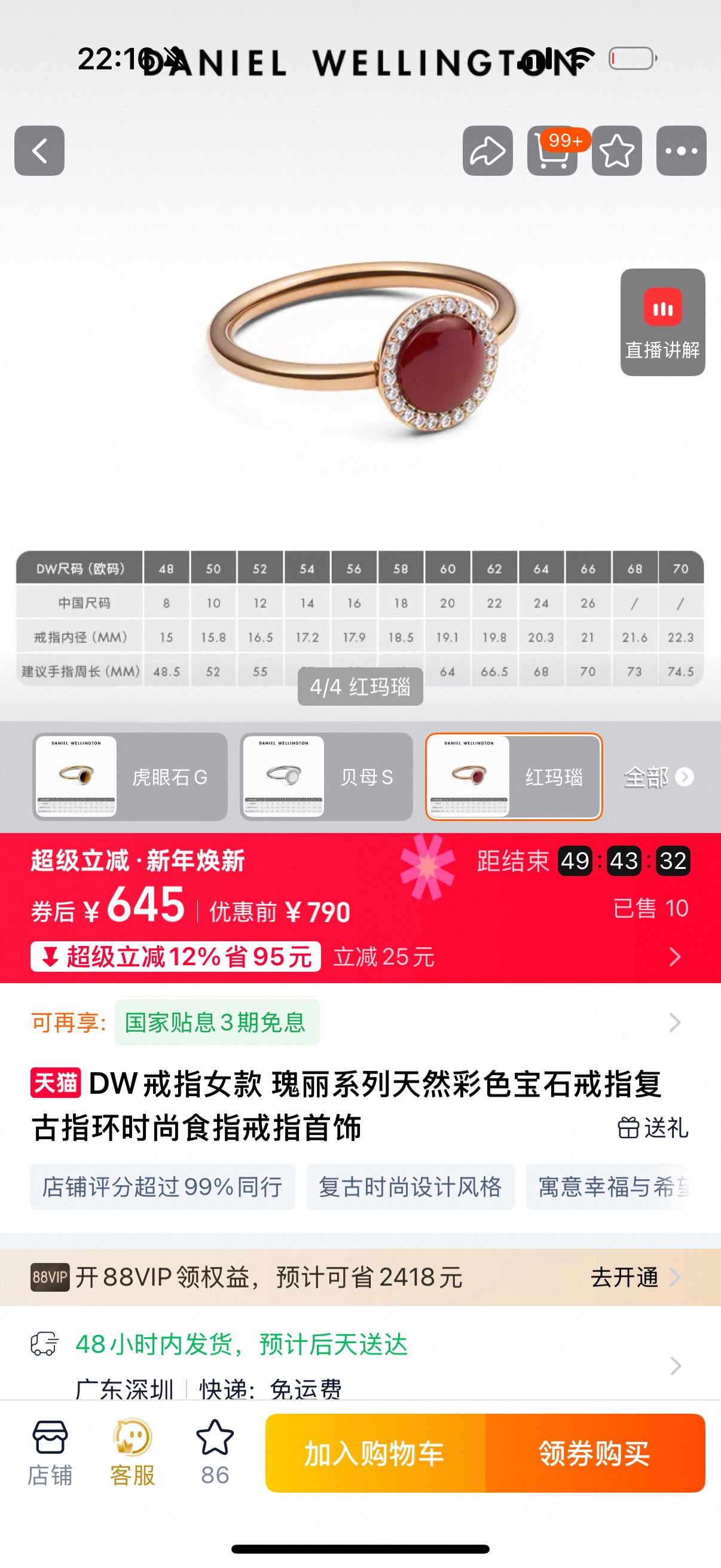Add product to favorites via top star
The width and height of the screenshot is (721, 1568).
[x=616, y=151]
